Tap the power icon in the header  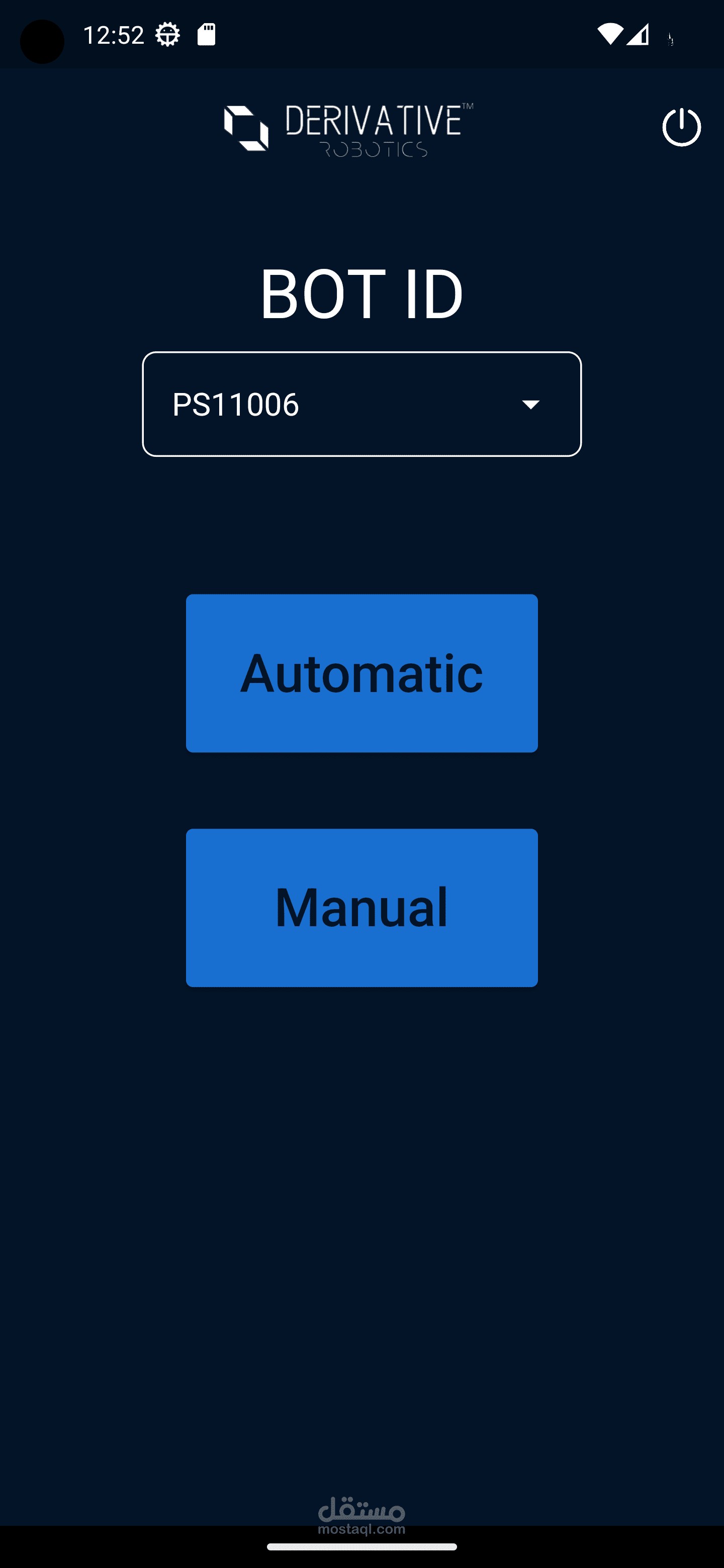[681, 127]
